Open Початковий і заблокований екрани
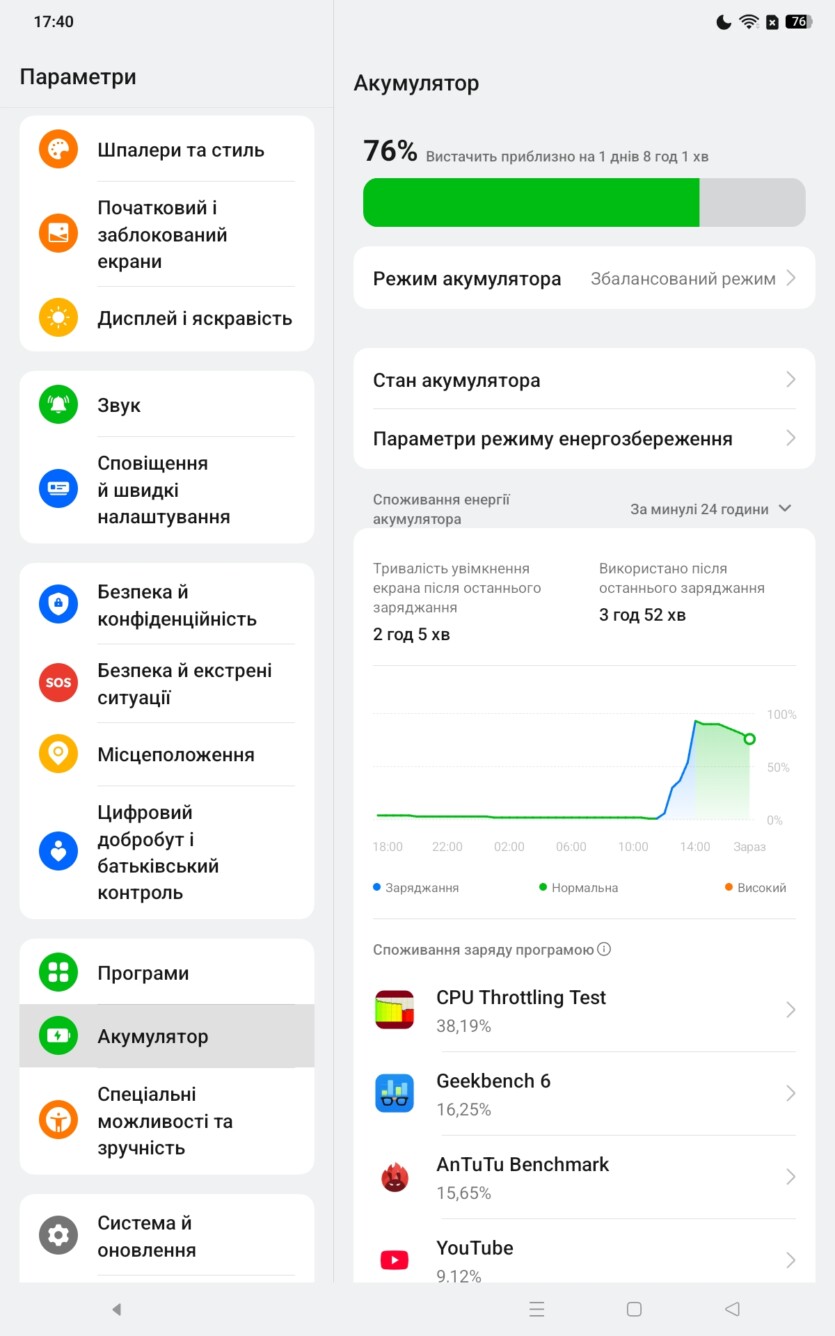The width and height of the screenshot is (835, 1336). click(x=166, y=235)
